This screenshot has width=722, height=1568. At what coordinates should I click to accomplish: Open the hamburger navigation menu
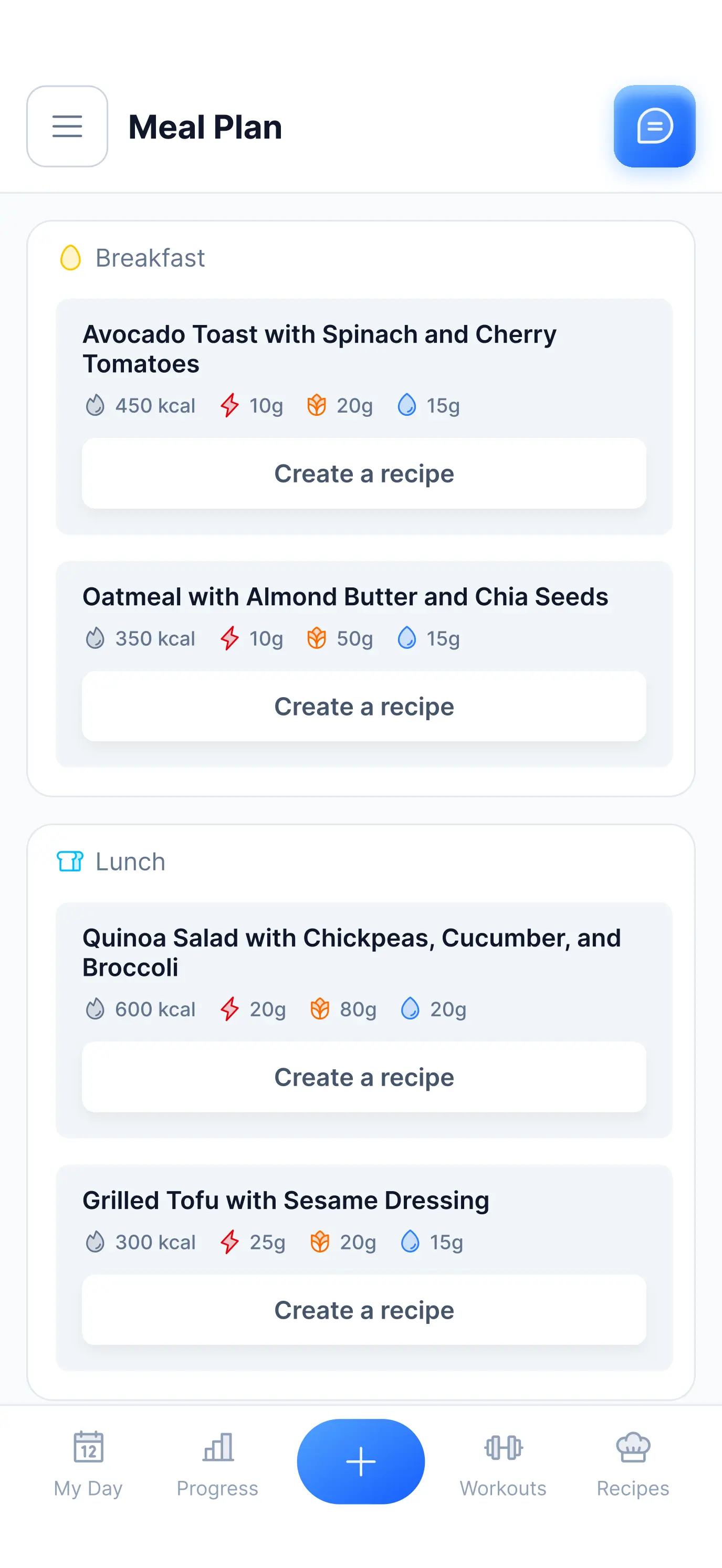pyautogui.click(x=67, y=127)
